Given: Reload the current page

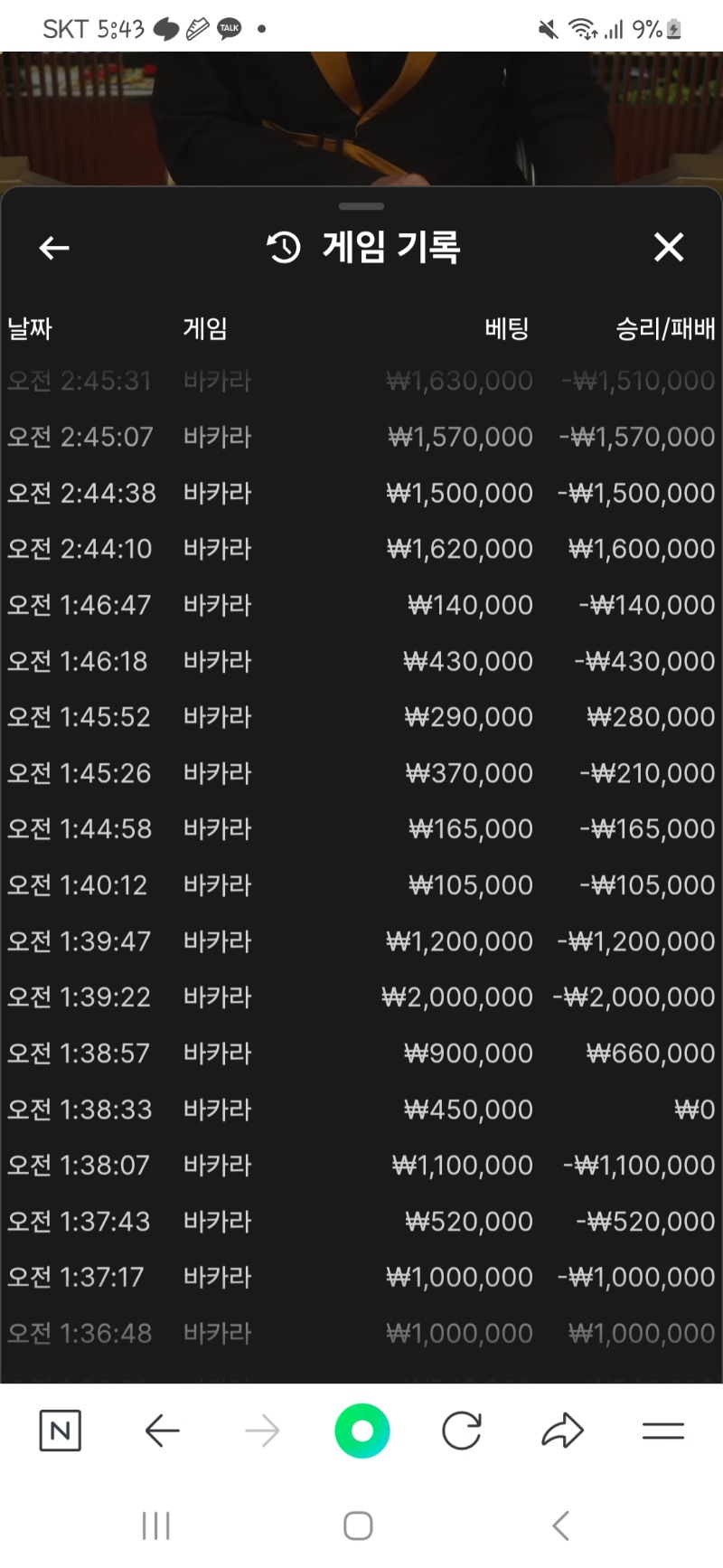Looking at the screenshot, I should tap(462, 1431).
